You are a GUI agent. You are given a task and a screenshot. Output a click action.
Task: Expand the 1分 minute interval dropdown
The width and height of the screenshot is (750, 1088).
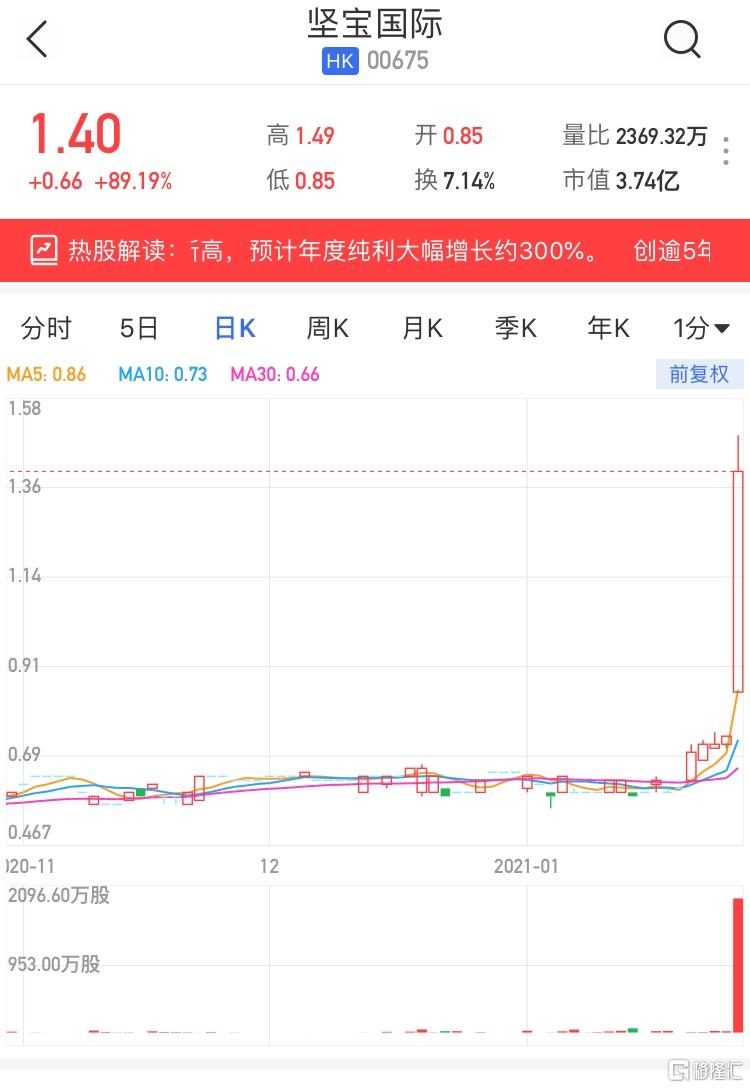pyautogui.click(x=701, y=328)
